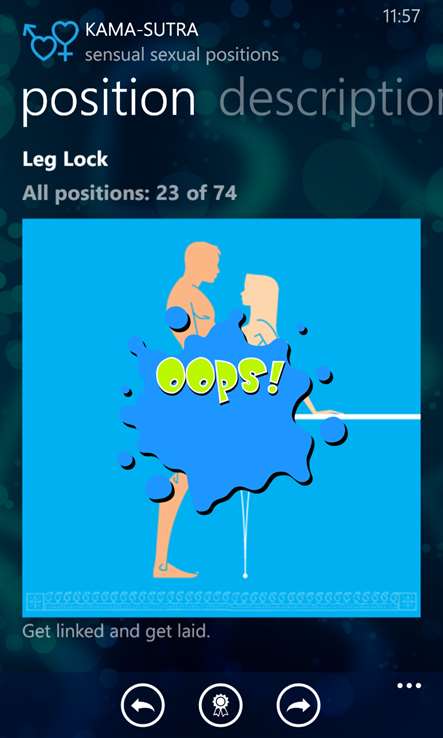Go to the previous position
This screenshot has height=738, width=443.
[143, 706]
